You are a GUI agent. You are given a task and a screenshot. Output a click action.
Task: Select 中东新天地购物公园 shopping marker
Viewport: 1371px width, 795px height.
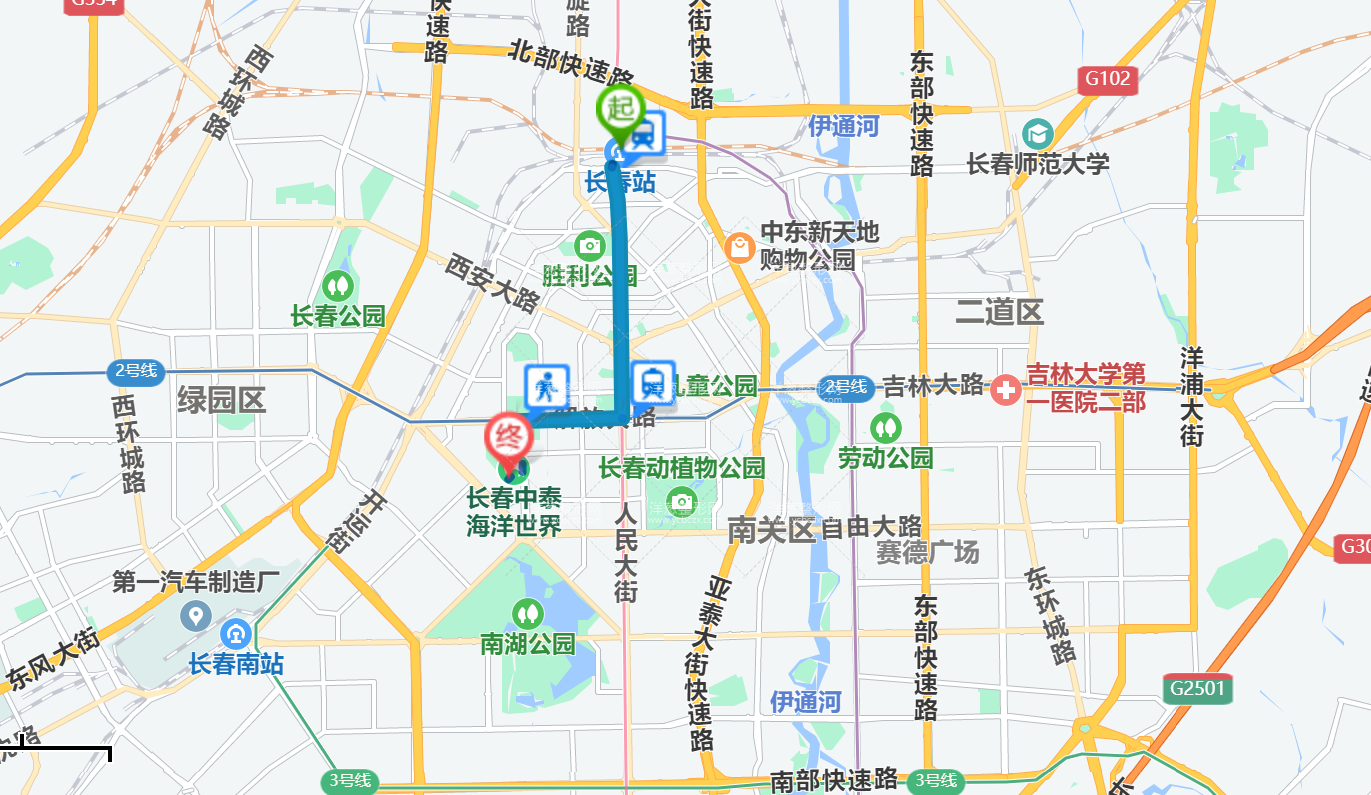739,247
